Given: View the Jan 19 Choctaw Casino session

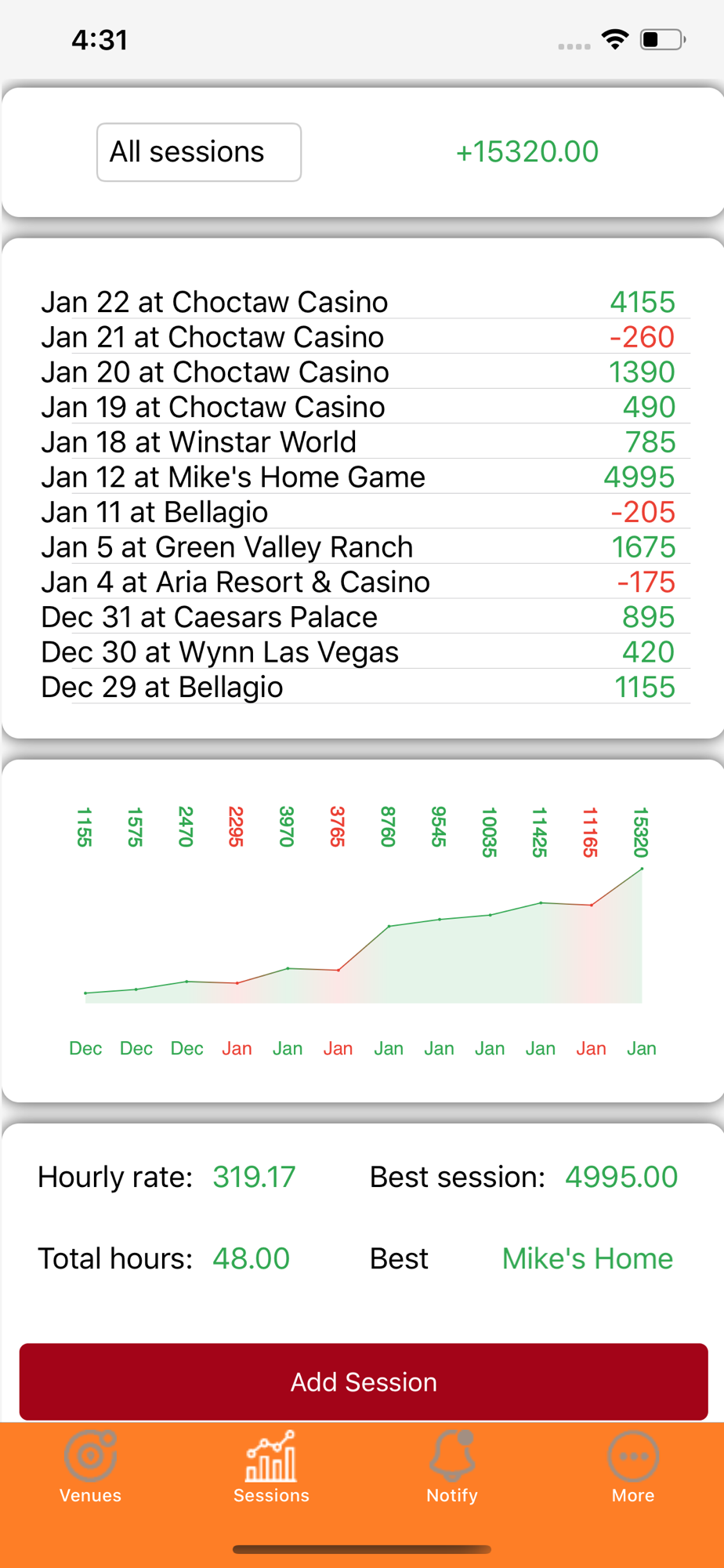Looking at the screenshot, I should point(362,407).
